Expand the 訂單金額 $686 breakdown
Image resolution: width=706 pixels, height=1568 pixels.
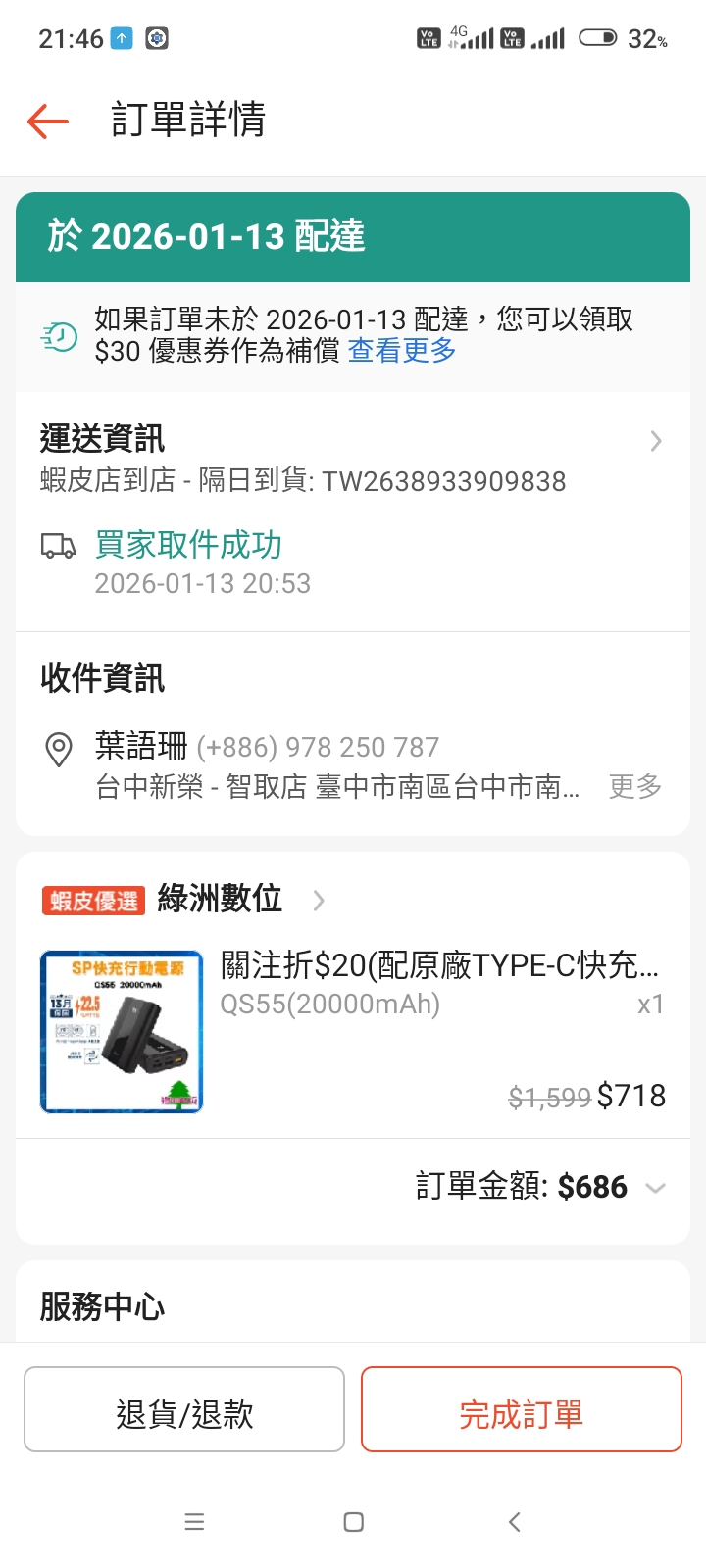click(655, 1188)
